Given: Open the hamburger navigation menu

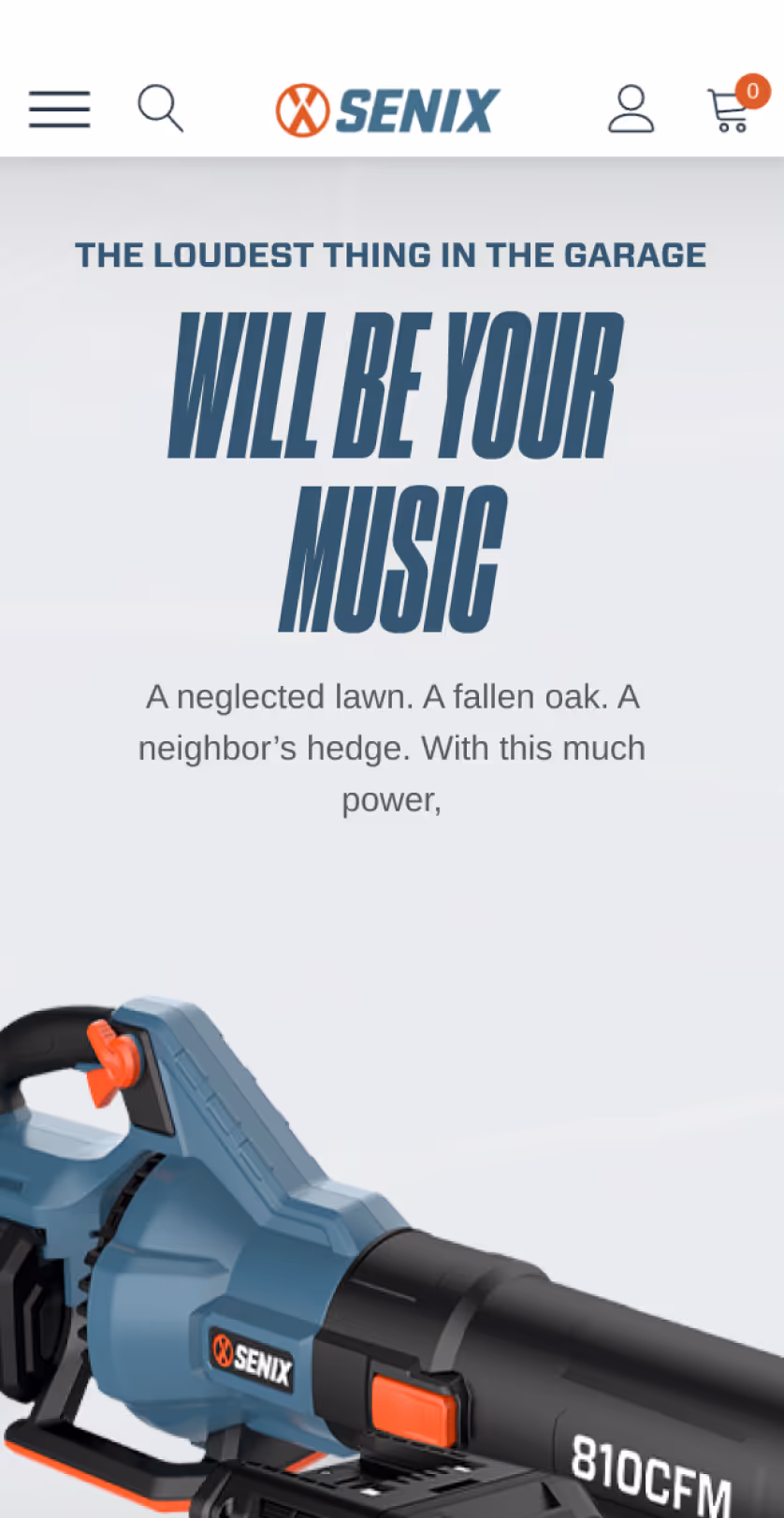Looking at the screenshot, I should coord(59,109).
